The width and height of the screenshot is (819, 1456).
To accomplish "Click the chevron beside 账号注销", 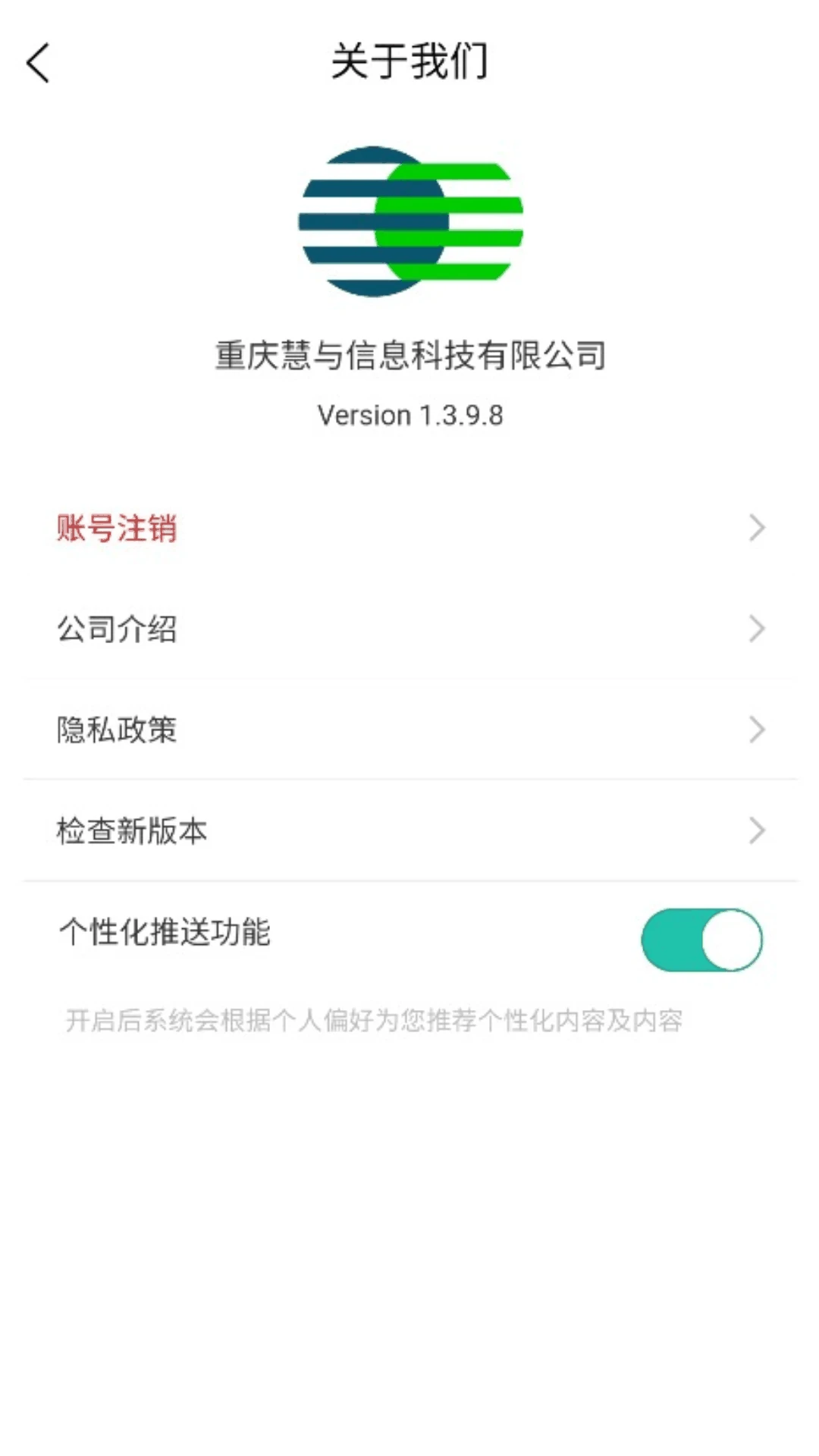I will tap(756, 527).
